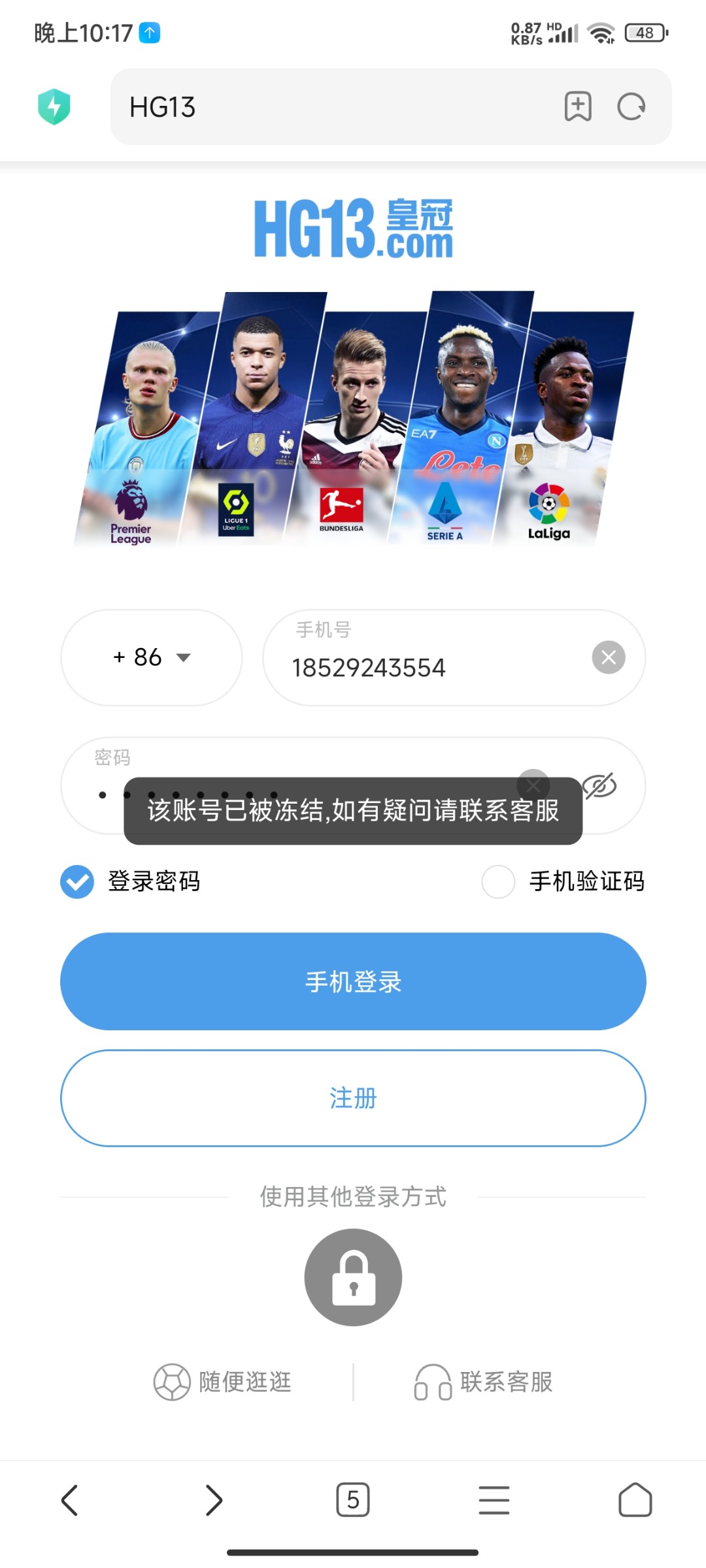Click the football icon next to 随便逛逛
This screenshot has width=706, height=1568.
click(173, 1382)
